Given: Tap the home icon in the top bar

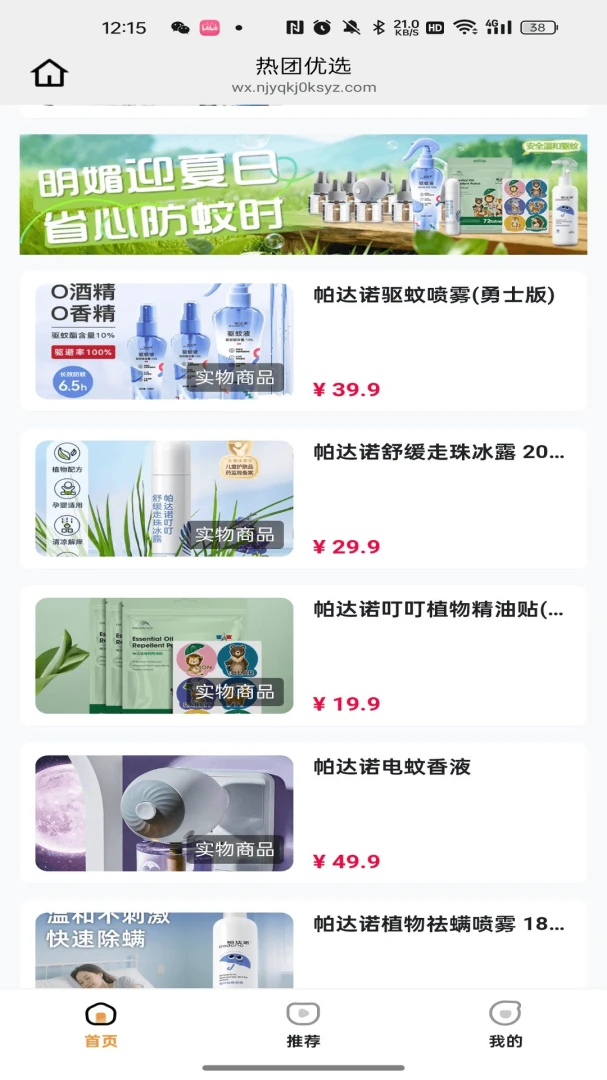Looking at the screenshot, I should [x=49, y=73].
